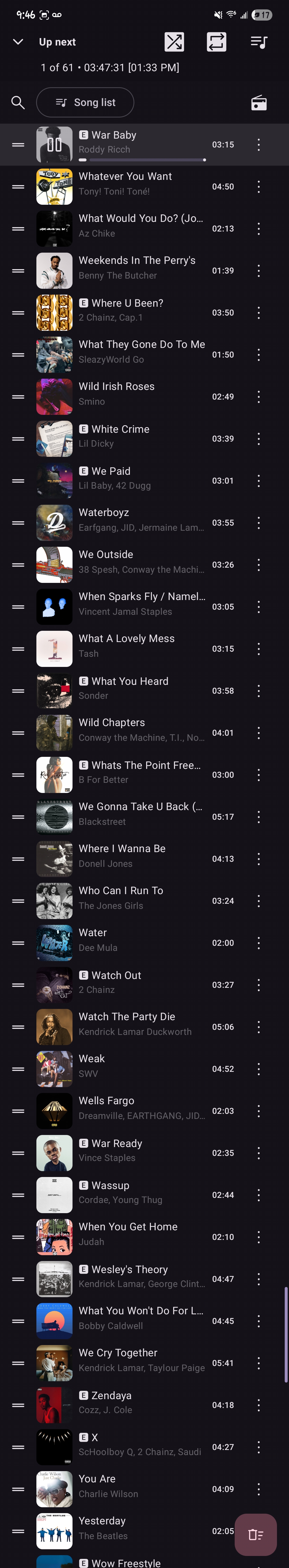Toggle shuffle mode
This screenshot has height=1568, width=289.
pos(174,42)
